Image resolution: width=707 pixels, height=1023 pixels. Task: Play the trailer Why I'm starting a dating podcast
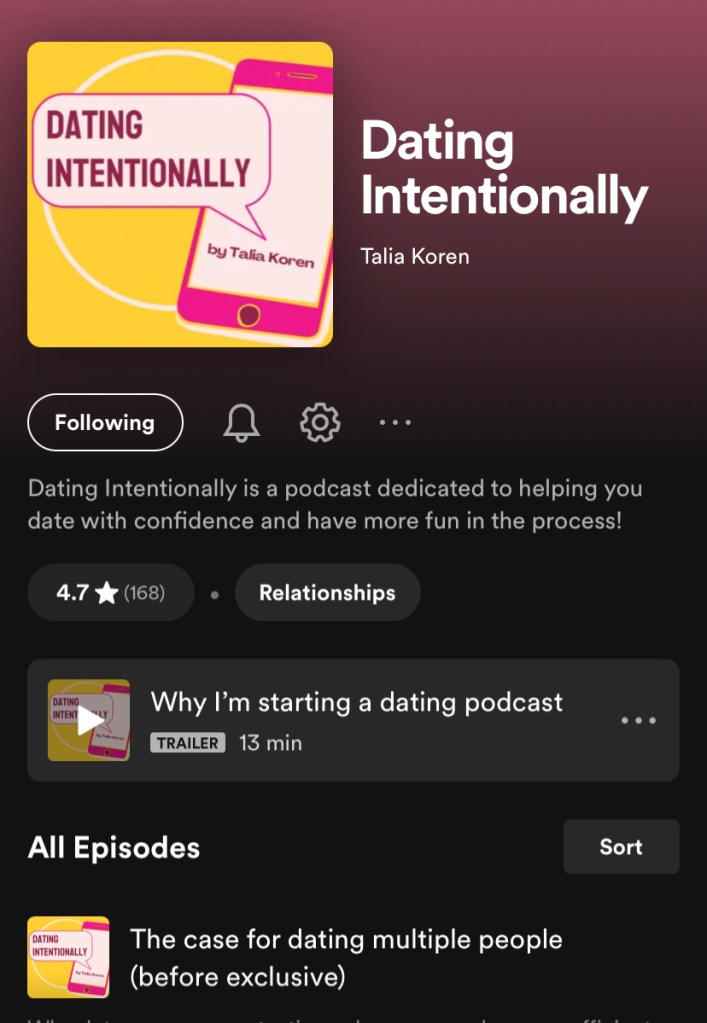tap(89, 720)
